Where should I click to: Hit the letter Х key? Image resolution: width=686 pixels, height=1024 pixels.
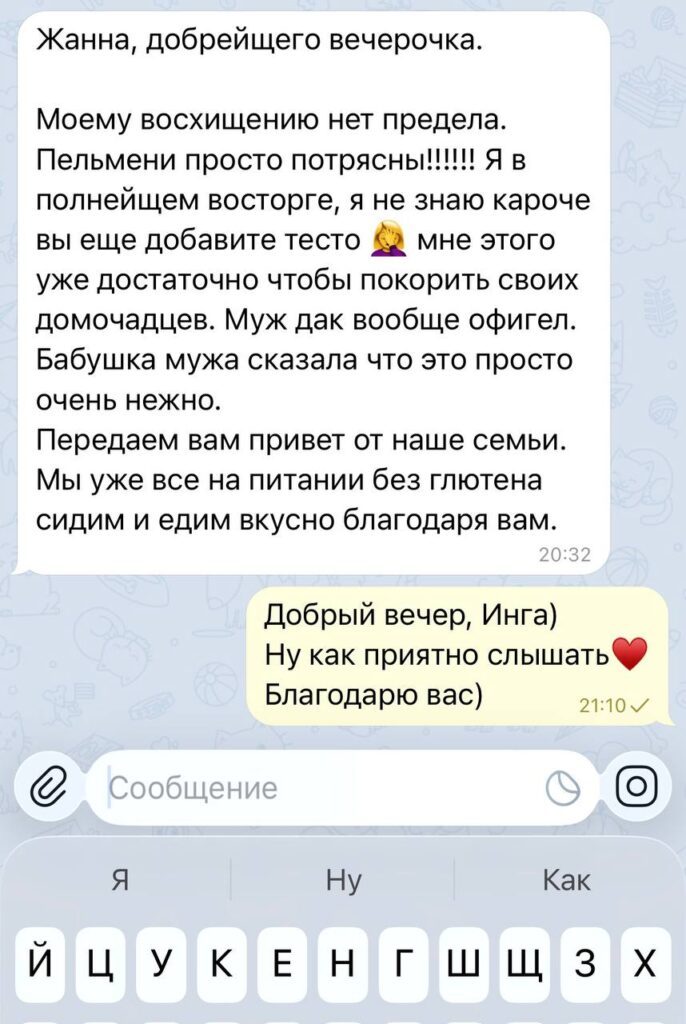click(645, 964)
